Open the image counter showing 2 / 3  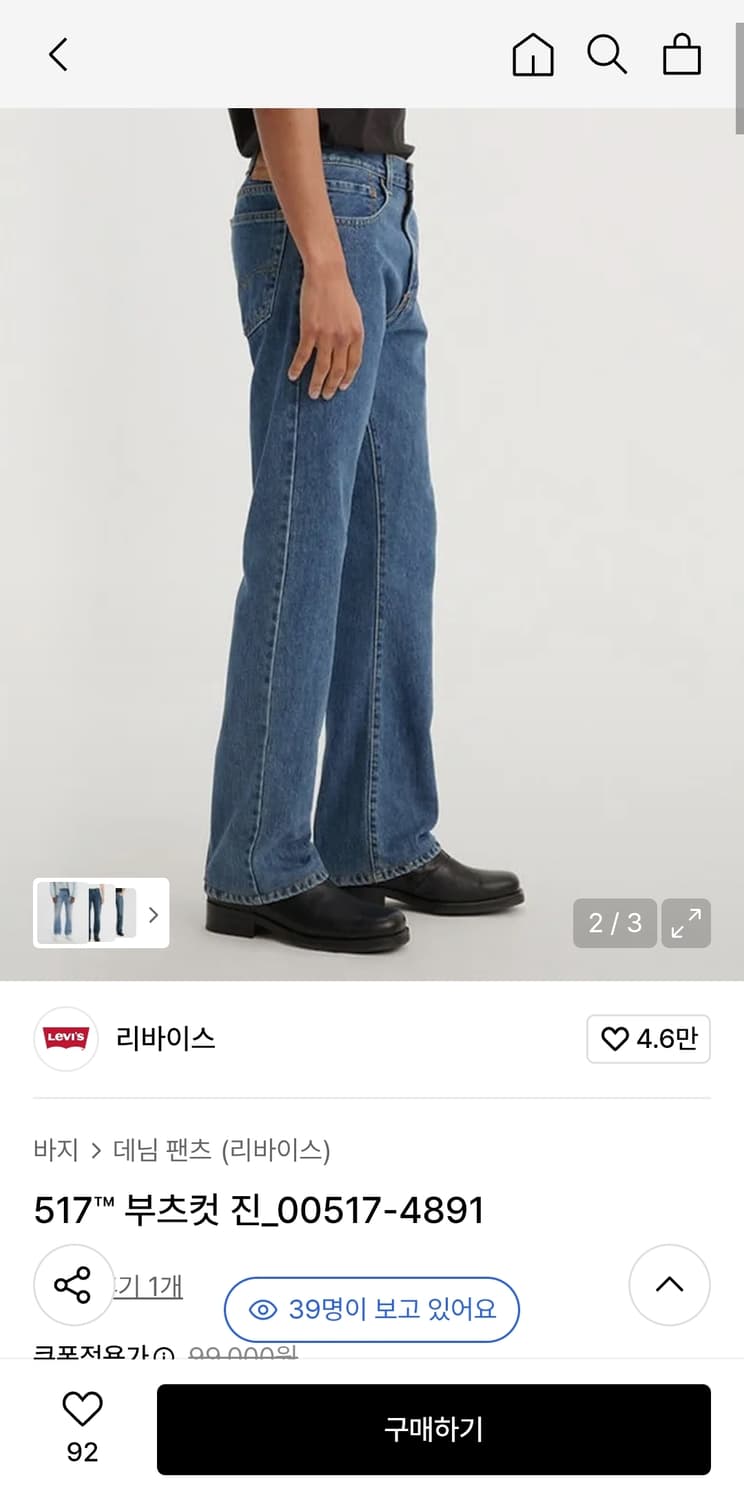[x=614, y=923]
